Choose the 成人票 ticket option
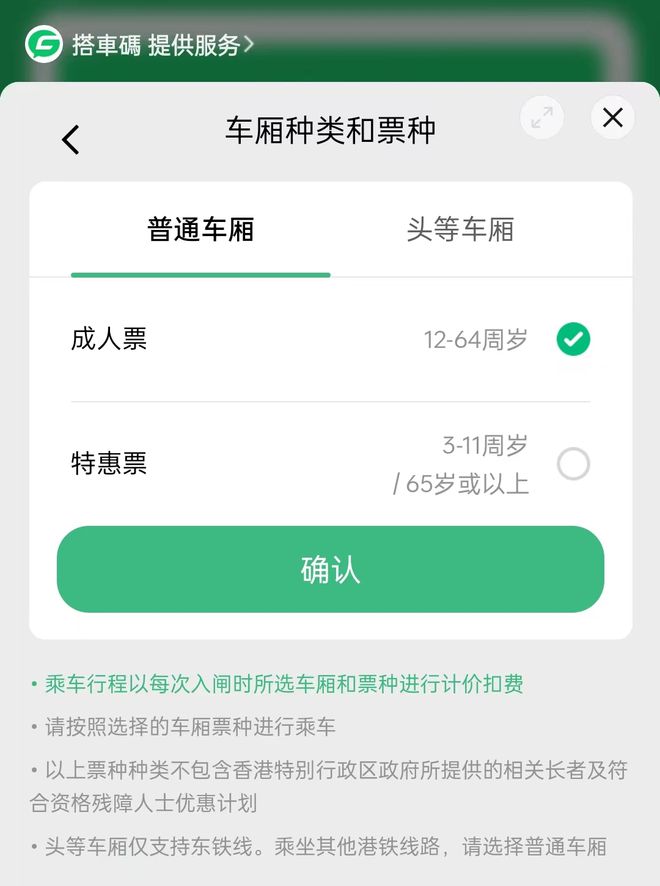This screenshot has width=660, height=886. (573, 340)
